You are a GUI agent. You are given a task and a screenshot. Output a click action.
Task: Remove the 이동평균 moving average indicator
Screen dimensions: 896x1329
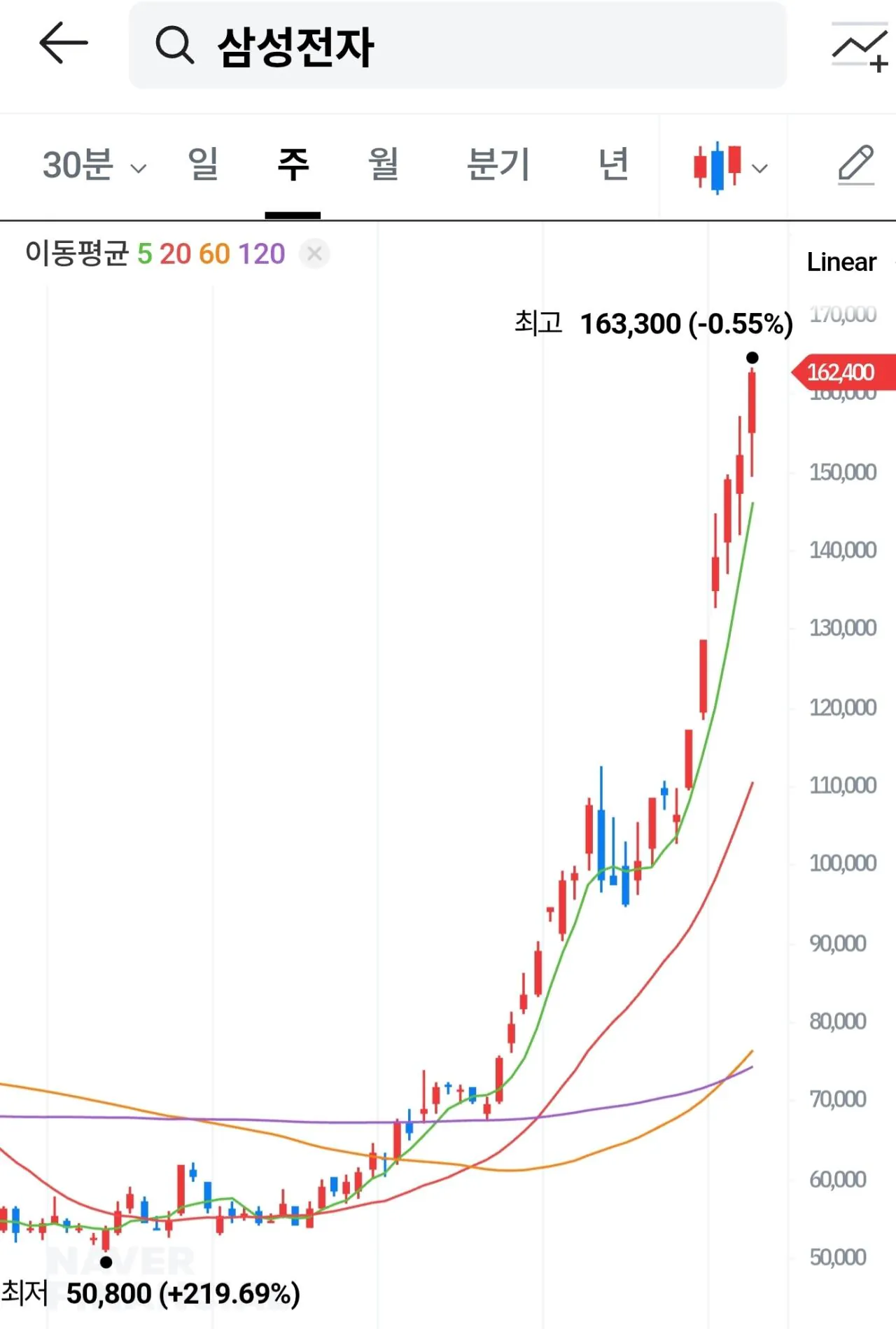point(314,253)
